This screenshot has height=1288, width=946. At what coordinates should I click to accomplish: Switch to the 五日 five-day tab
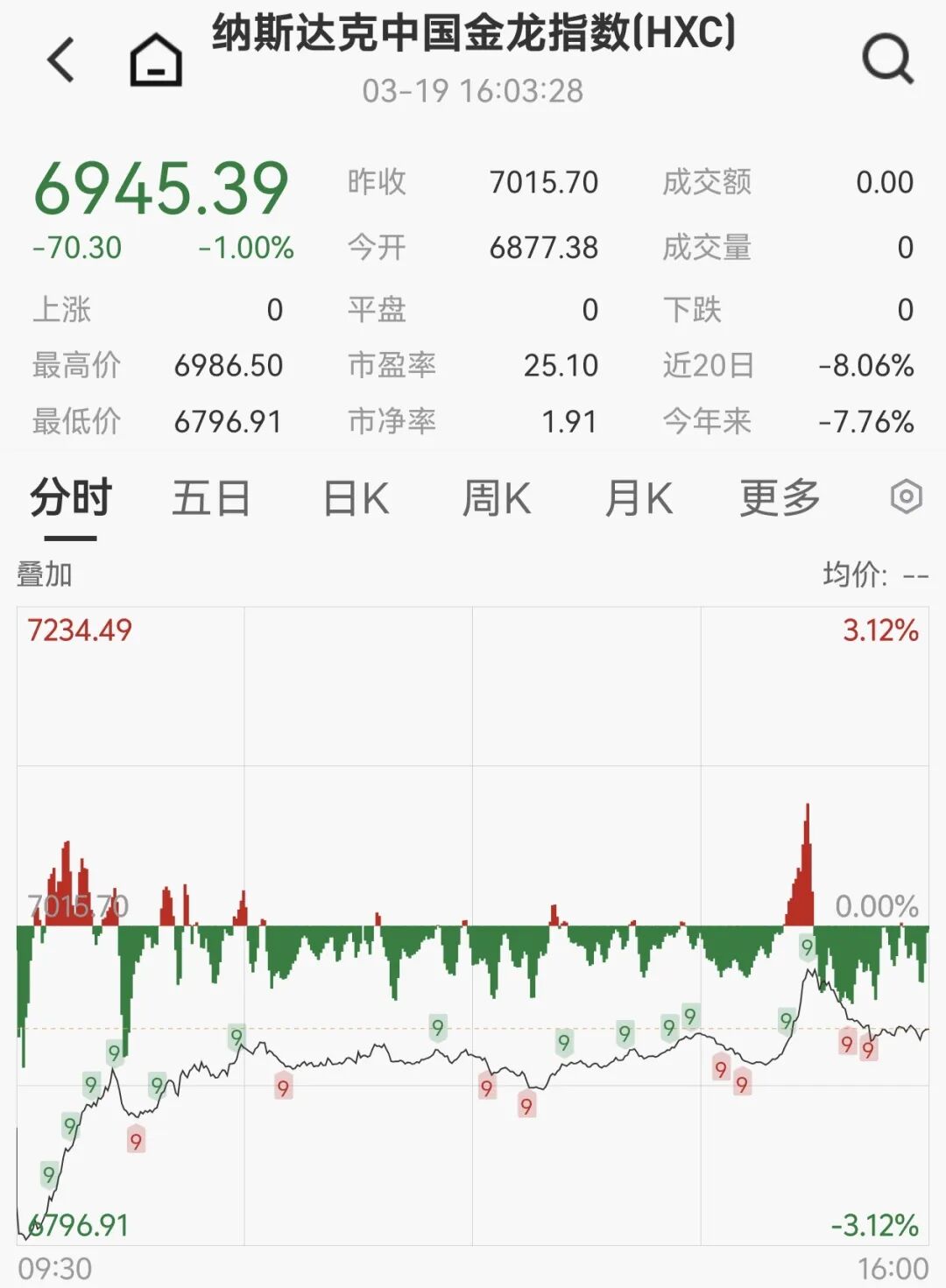[210, 496]
